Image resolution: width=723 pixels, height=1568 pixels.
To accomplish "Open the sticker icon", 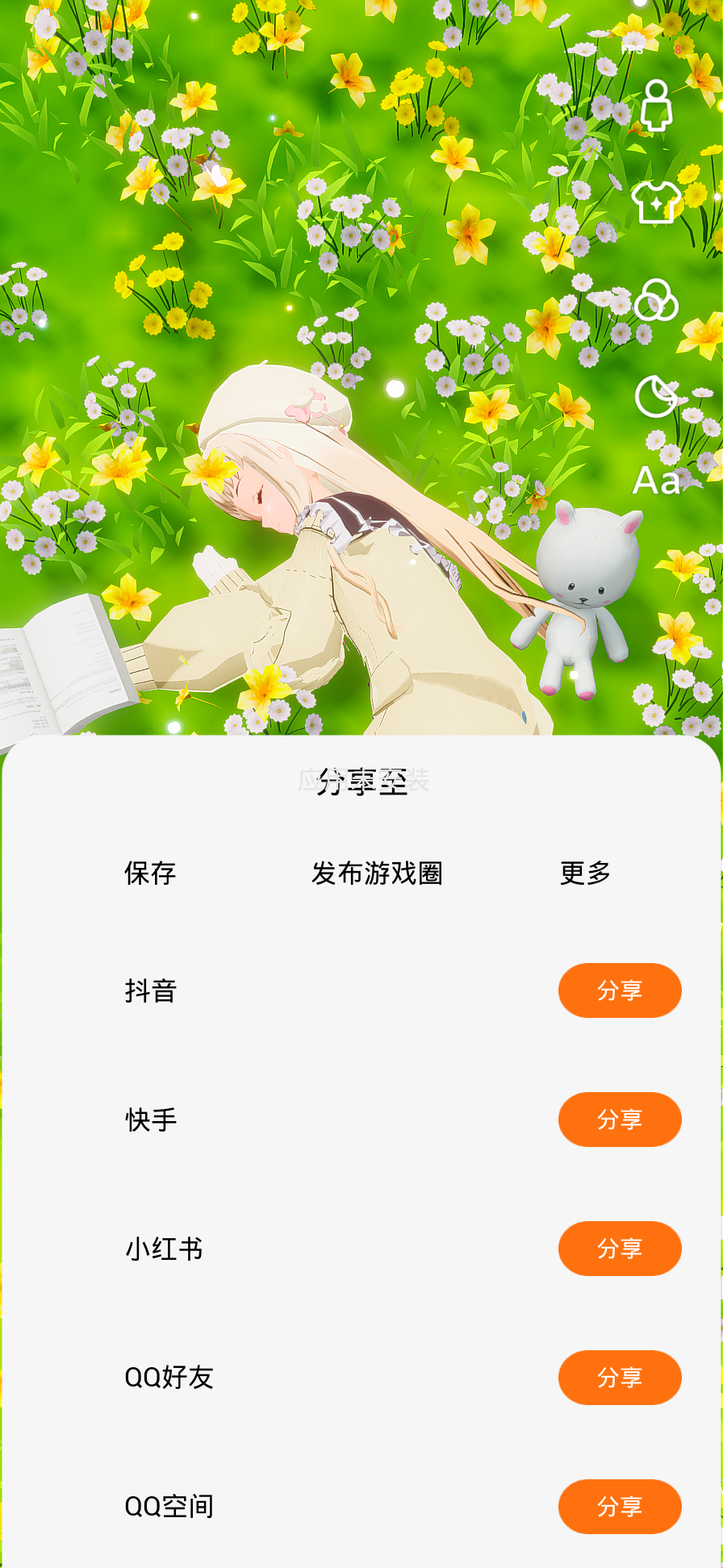I will 655,396.
